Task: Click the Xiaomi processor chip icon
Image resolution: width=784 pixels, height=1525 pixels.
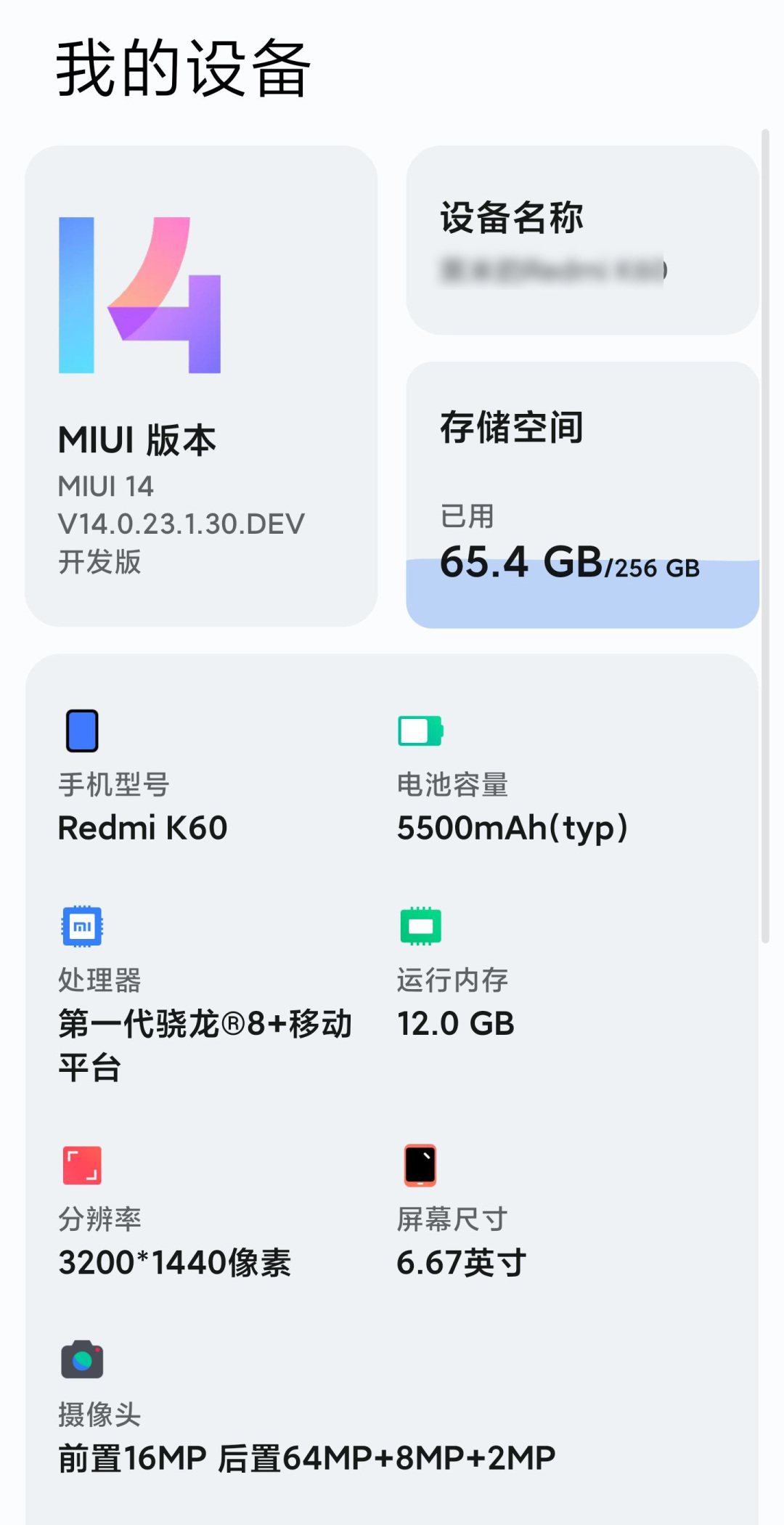Action: click(x=82, y=926)
